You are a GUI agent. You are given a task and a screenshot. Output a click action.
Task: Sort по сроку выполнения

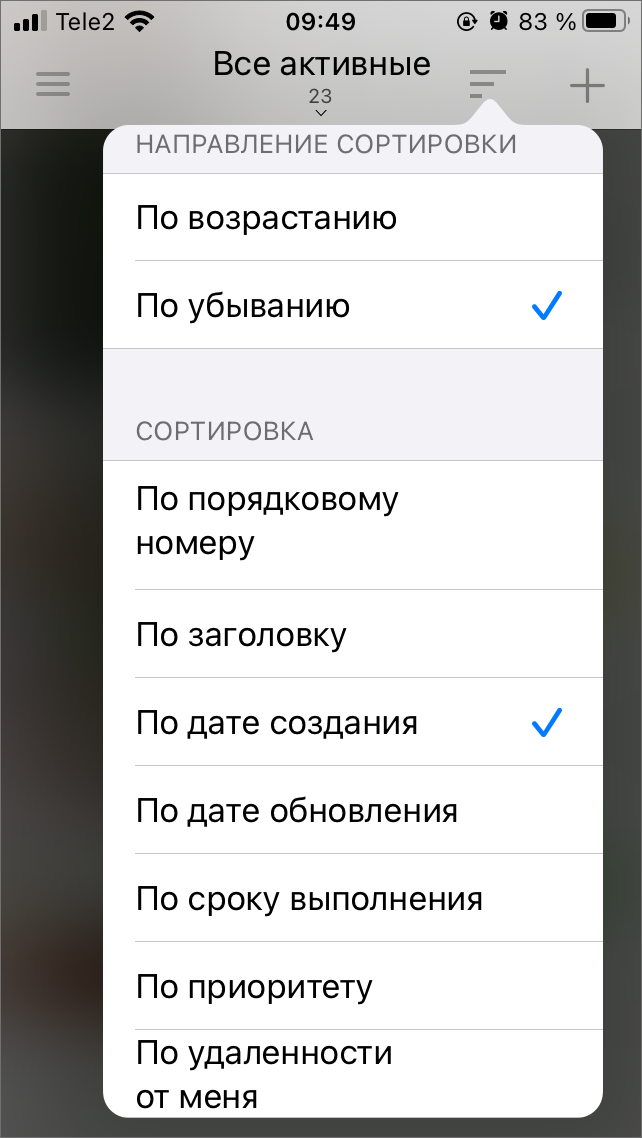click(353, 898)
